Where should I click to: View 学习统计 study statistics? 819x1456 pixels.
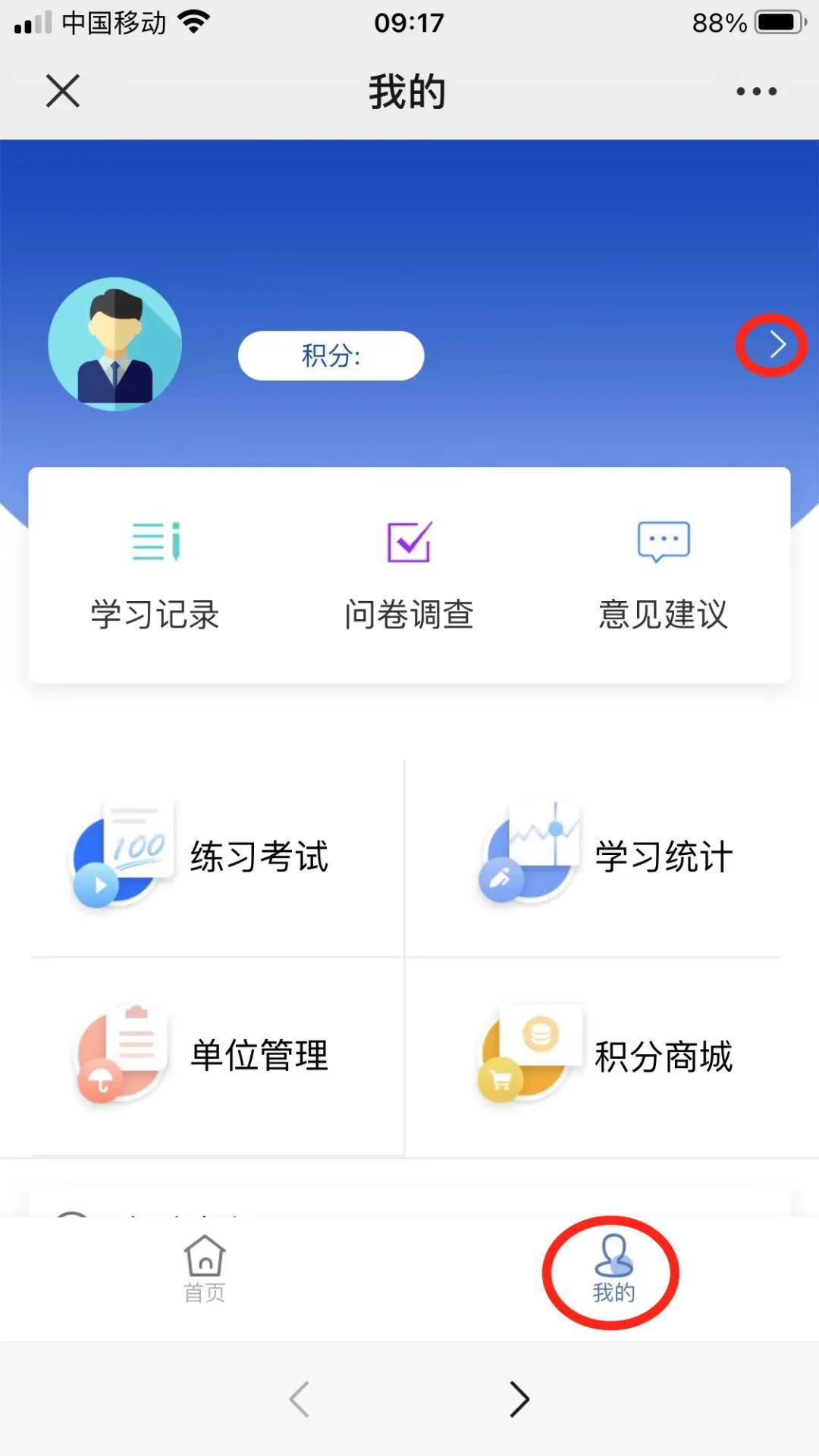coord(607,856)
